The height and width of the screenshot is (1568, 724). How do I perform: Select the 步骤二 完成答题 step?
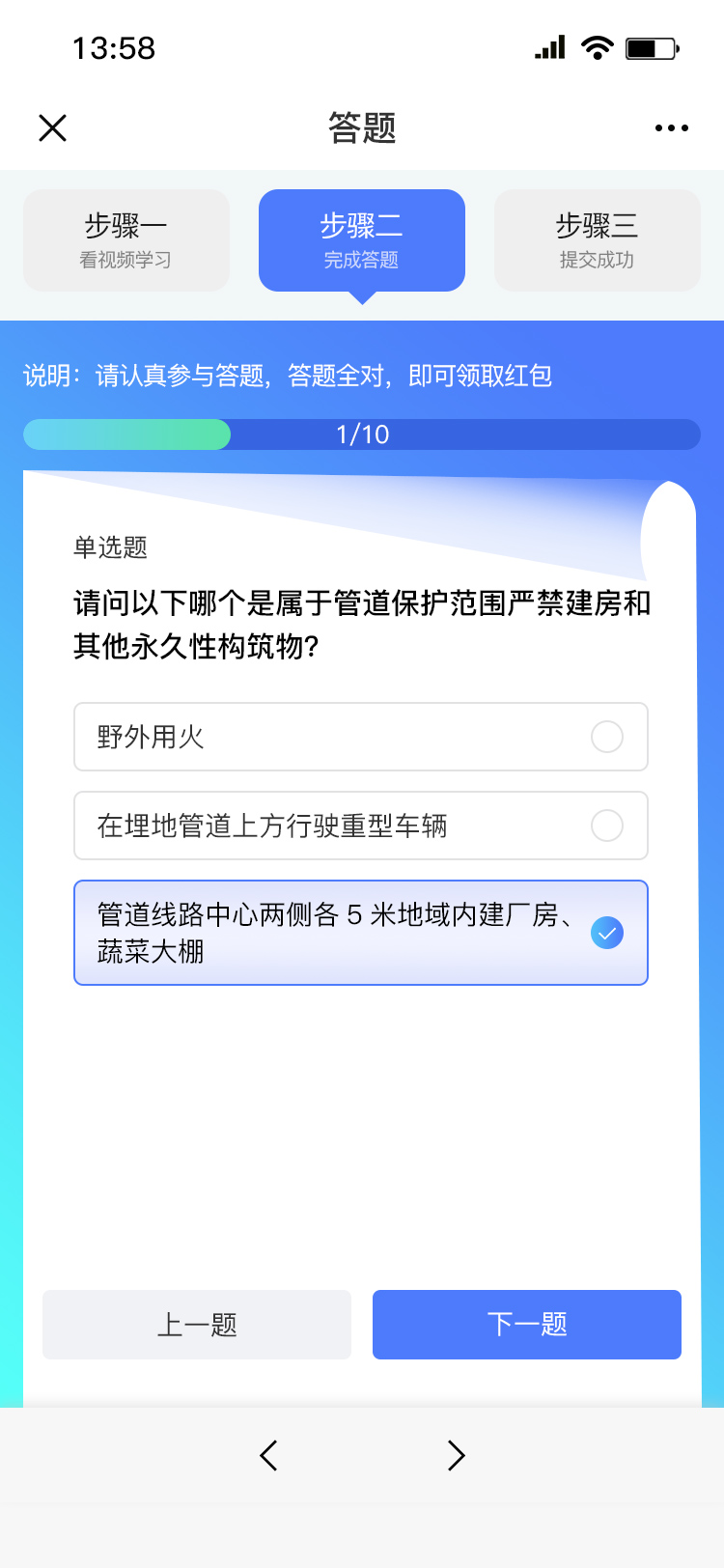click(x=362, y=240)
